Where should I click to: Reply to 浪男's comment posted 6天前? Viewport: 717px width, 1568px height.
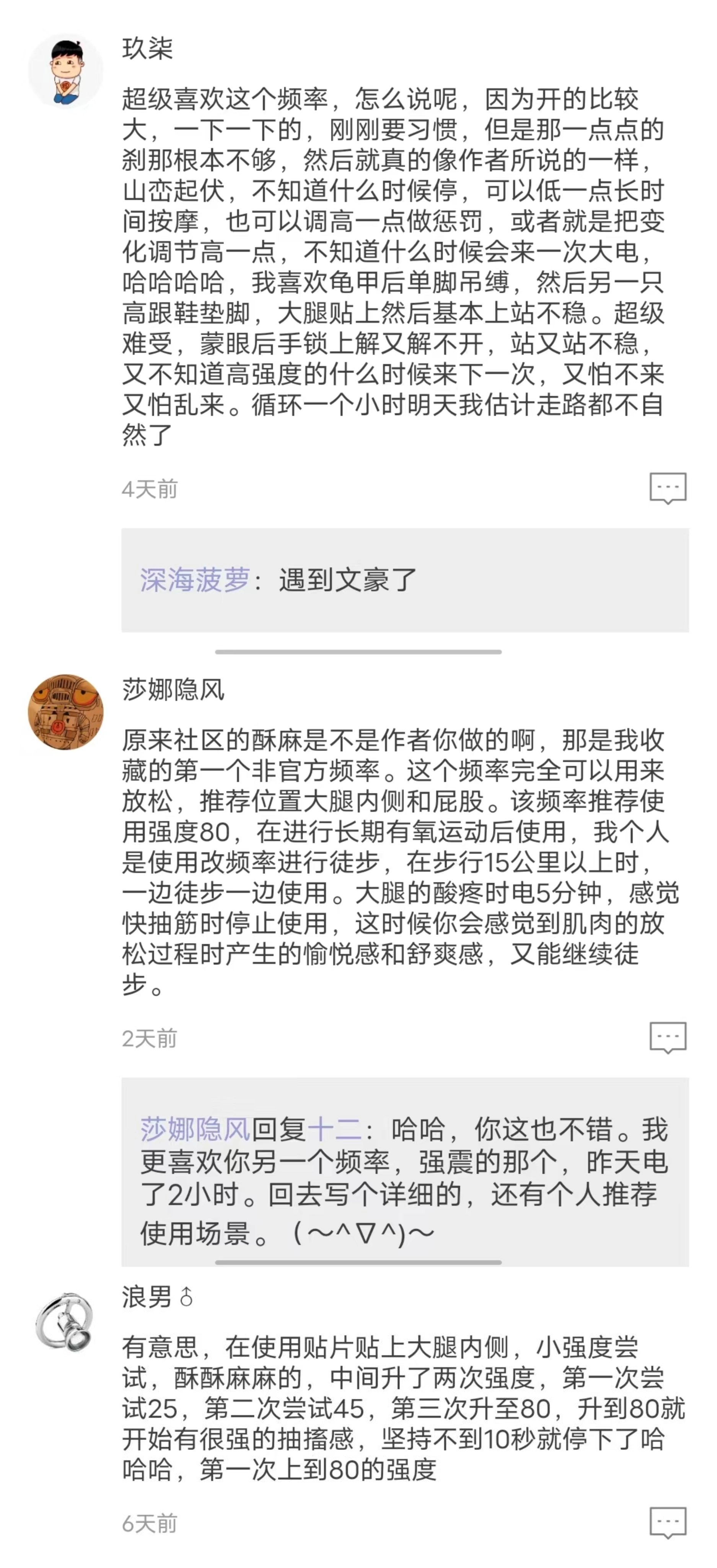point(668,1522)
